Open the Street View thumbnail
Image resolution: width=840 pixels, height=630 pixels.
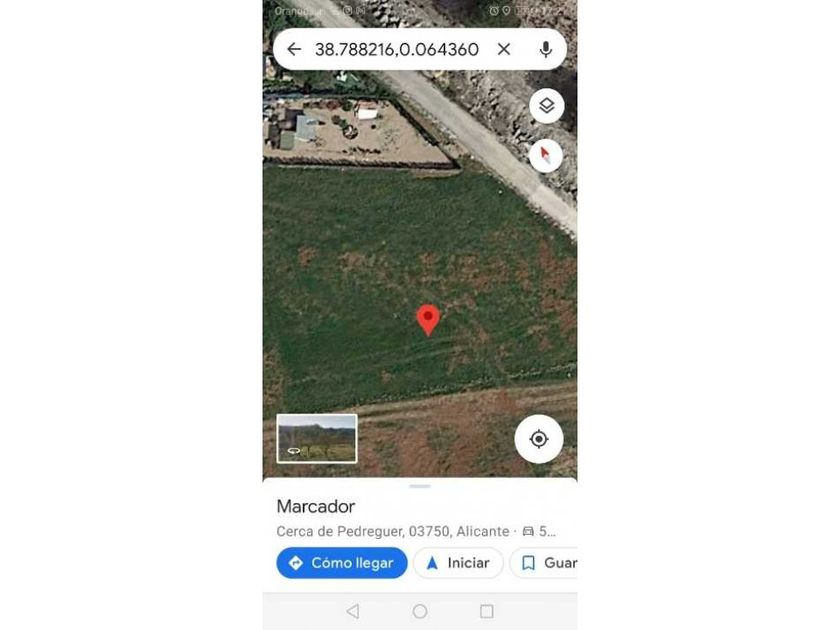point(317,438)
